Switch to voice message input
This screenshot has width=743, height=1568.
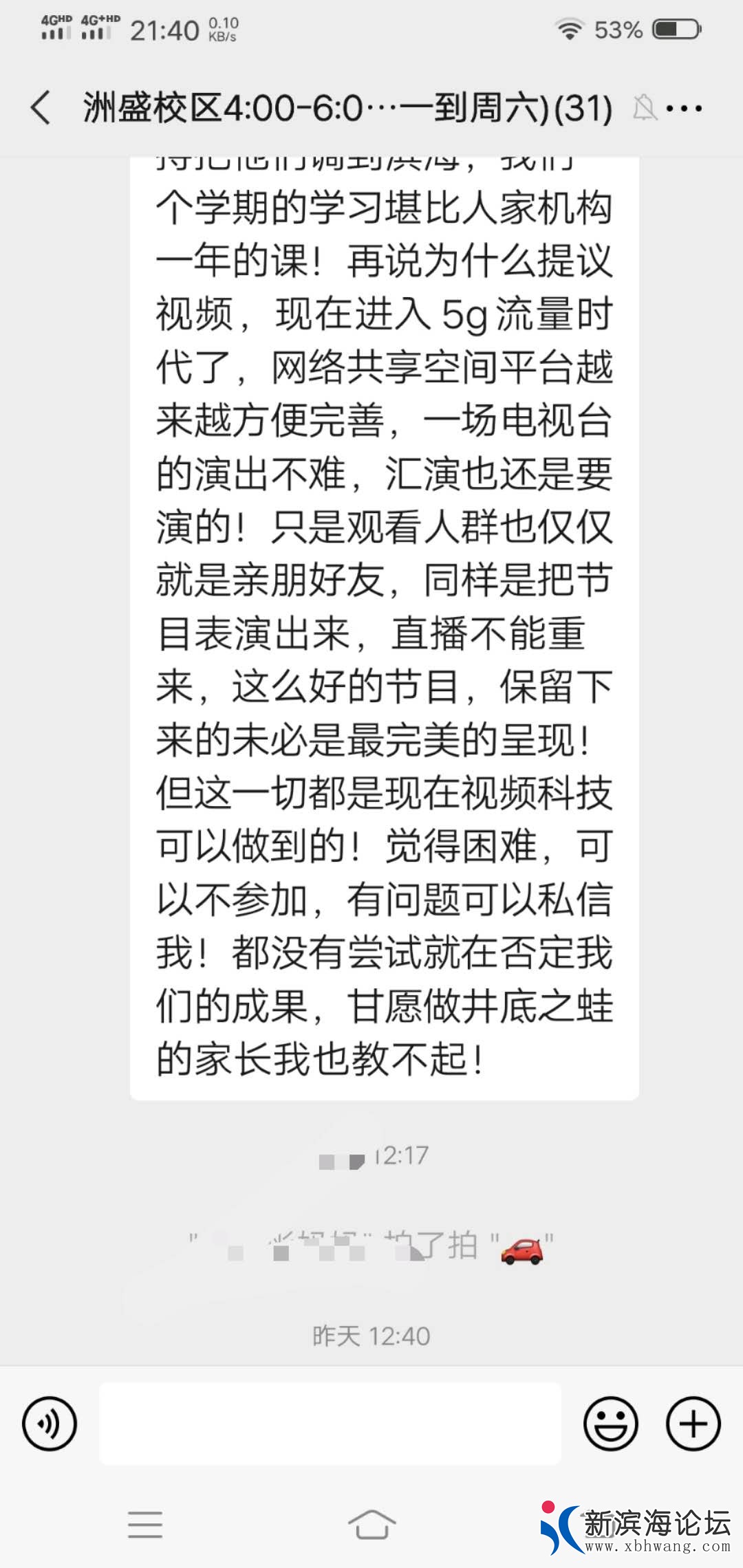pyautogui.click(x=50, y=1424)
